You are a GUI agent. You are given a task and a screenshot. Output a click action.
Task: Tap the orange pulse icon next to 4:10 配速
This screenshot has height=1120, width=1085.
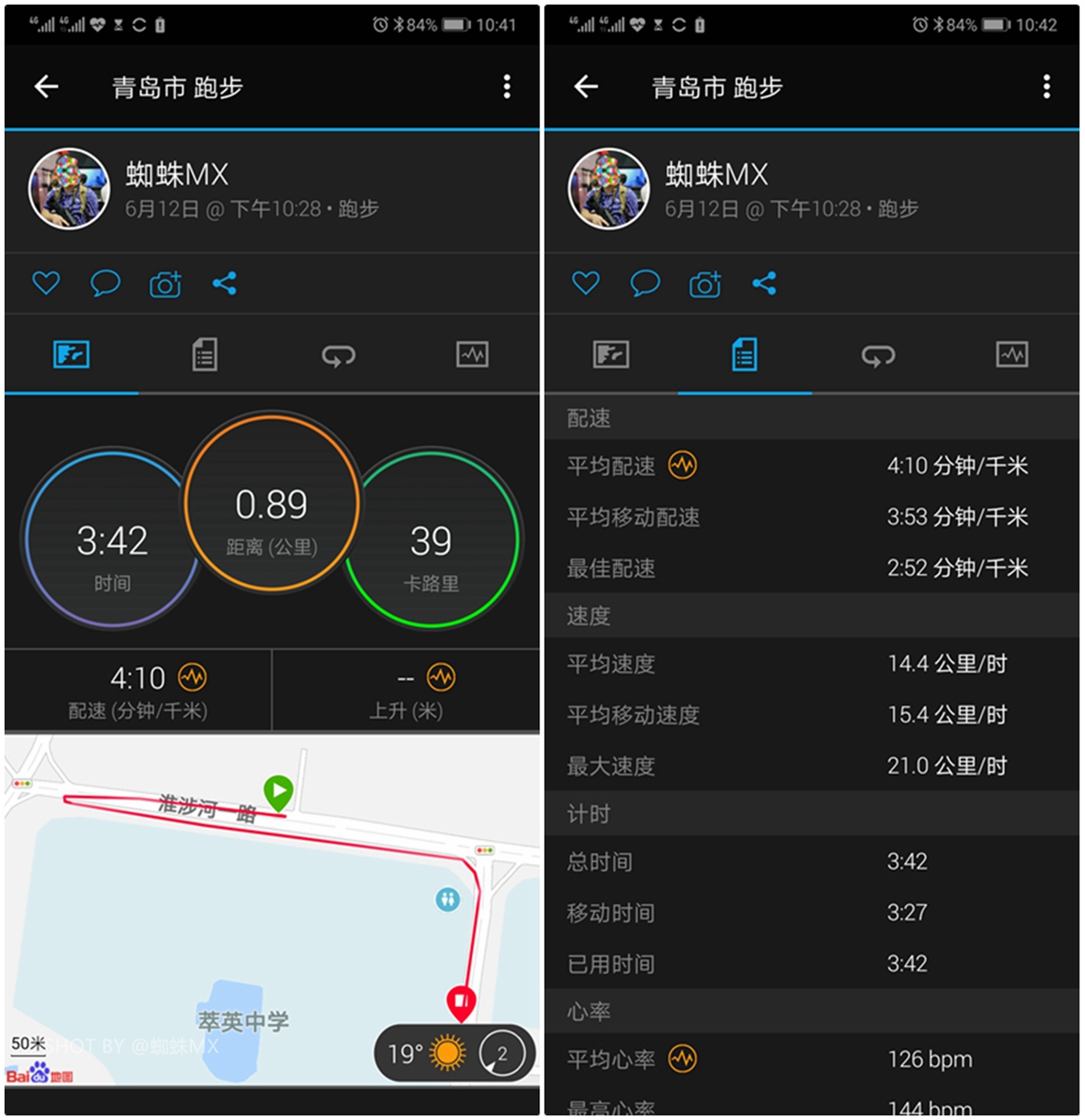[194, 677]
